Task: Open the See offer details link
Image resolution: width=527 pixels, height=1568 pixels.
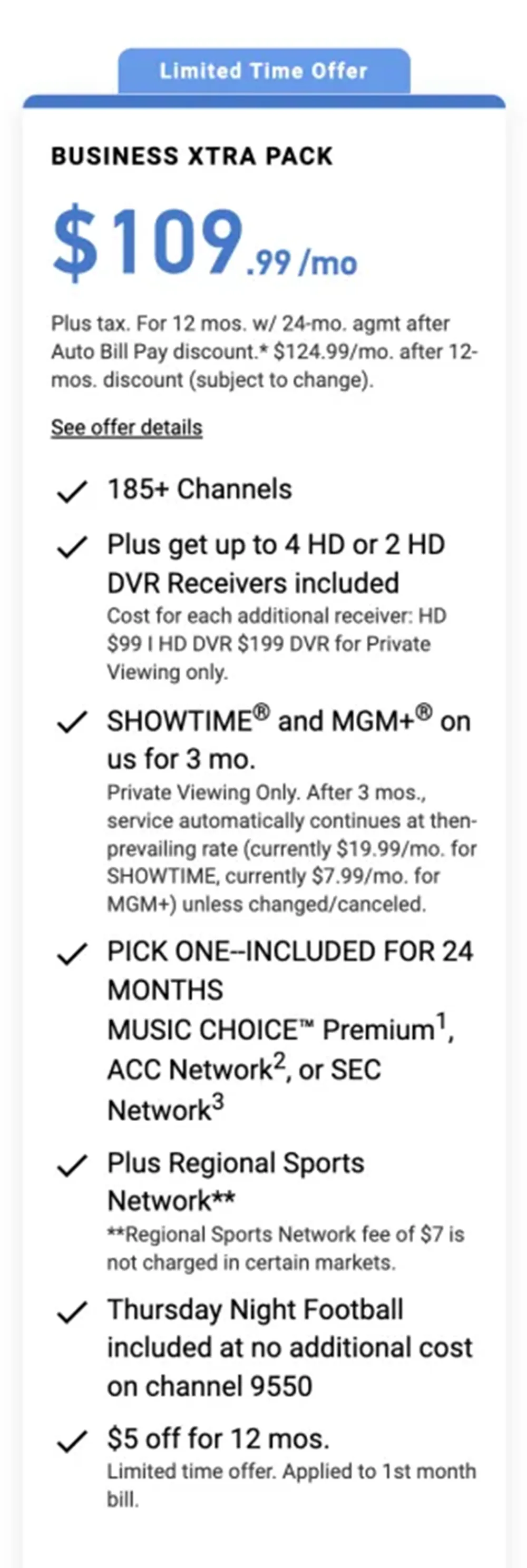Action: tap(126, 427)
